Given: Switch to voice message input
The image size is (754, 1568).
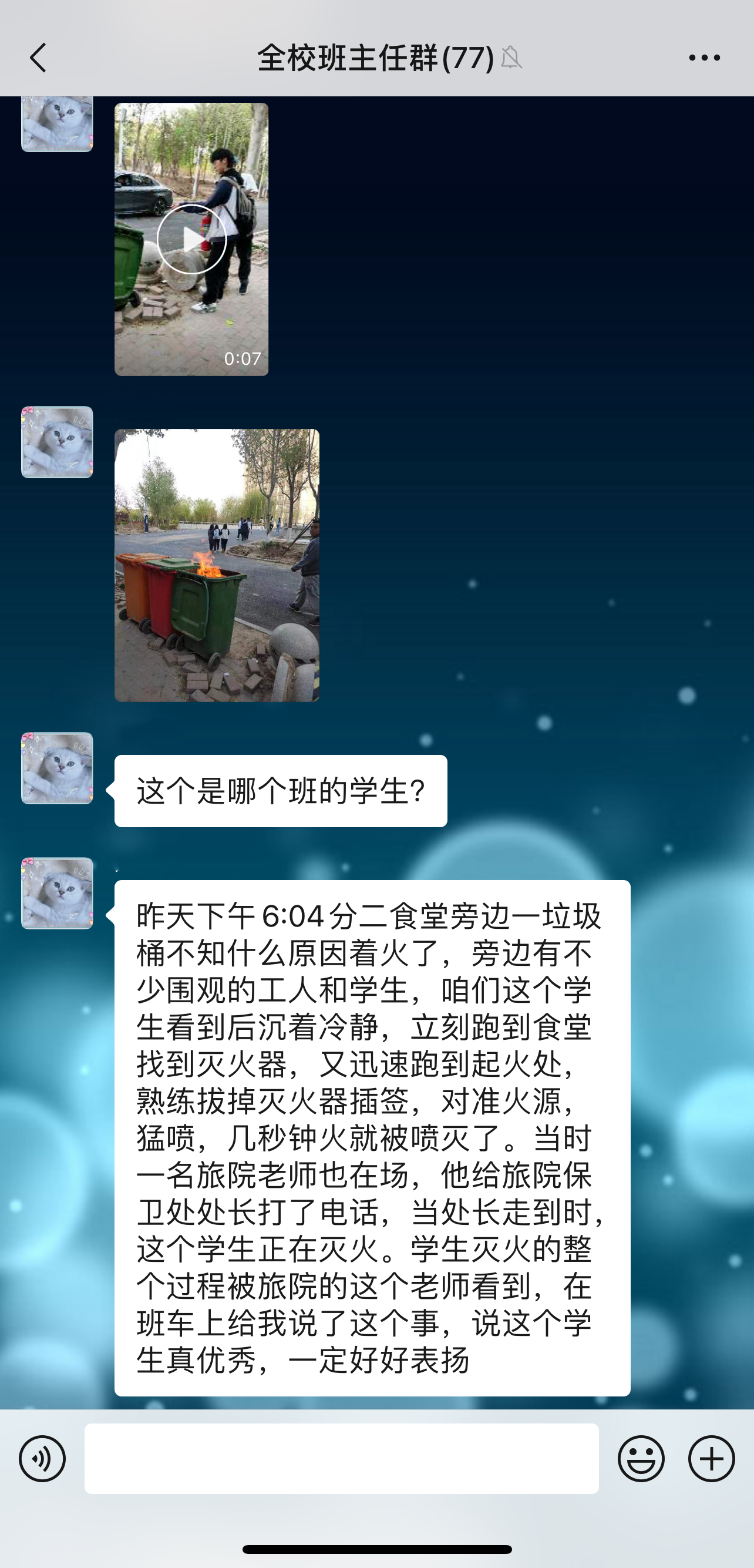Looking at the screenshot, I should [x=42, y=1459].
